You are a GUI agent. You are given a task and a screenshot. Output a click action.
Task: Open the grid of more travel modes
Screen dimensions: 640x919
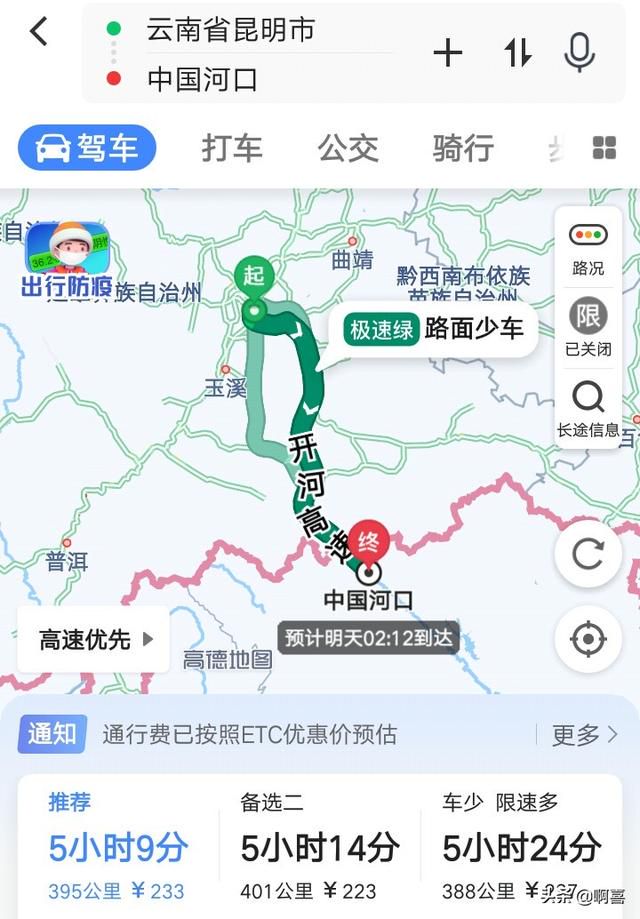tap(604, 149)
